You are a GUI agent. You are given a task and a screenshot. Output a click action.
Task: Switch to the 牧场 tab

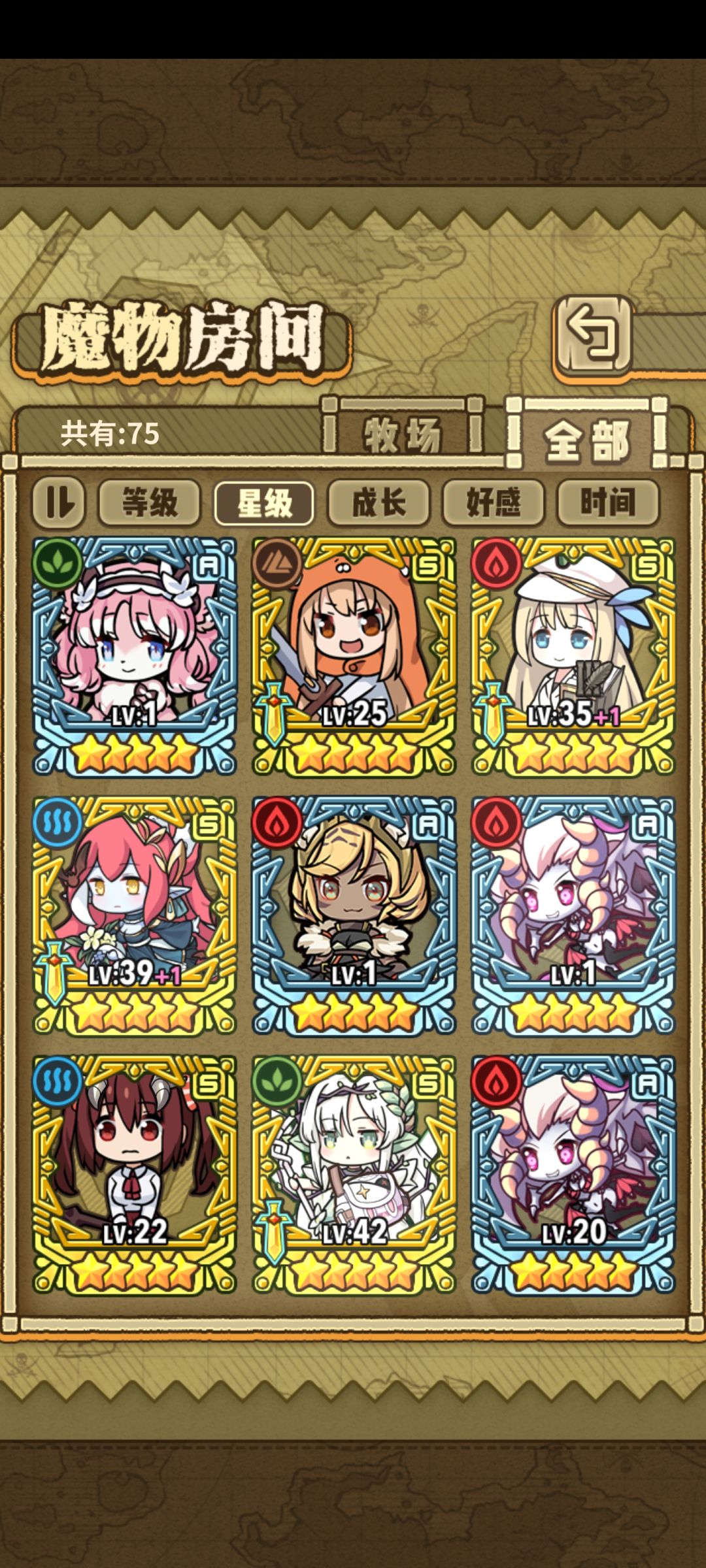click(403, 434)
